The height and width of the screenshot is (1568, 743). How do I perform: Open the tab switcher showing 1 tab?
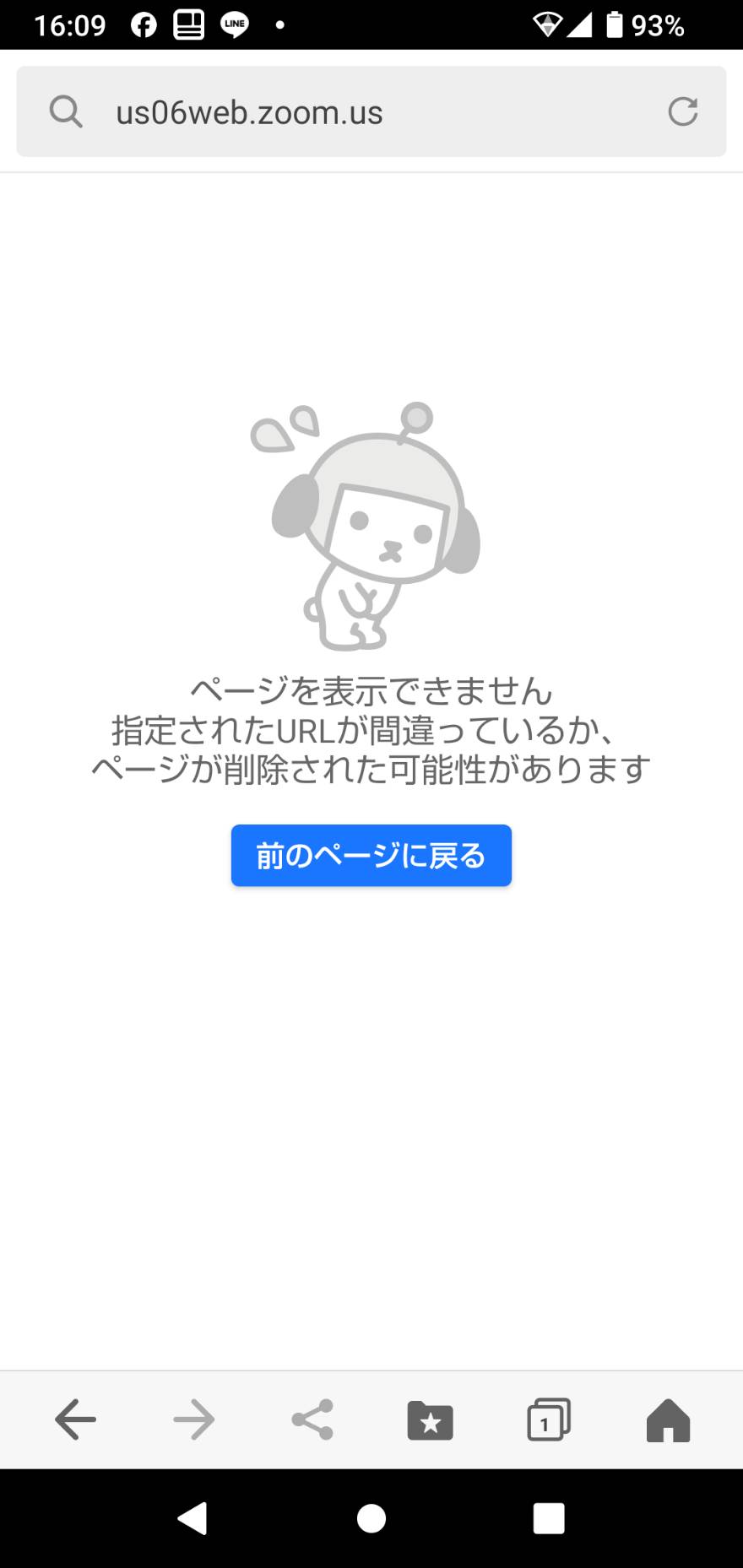tap(549, 1419)
